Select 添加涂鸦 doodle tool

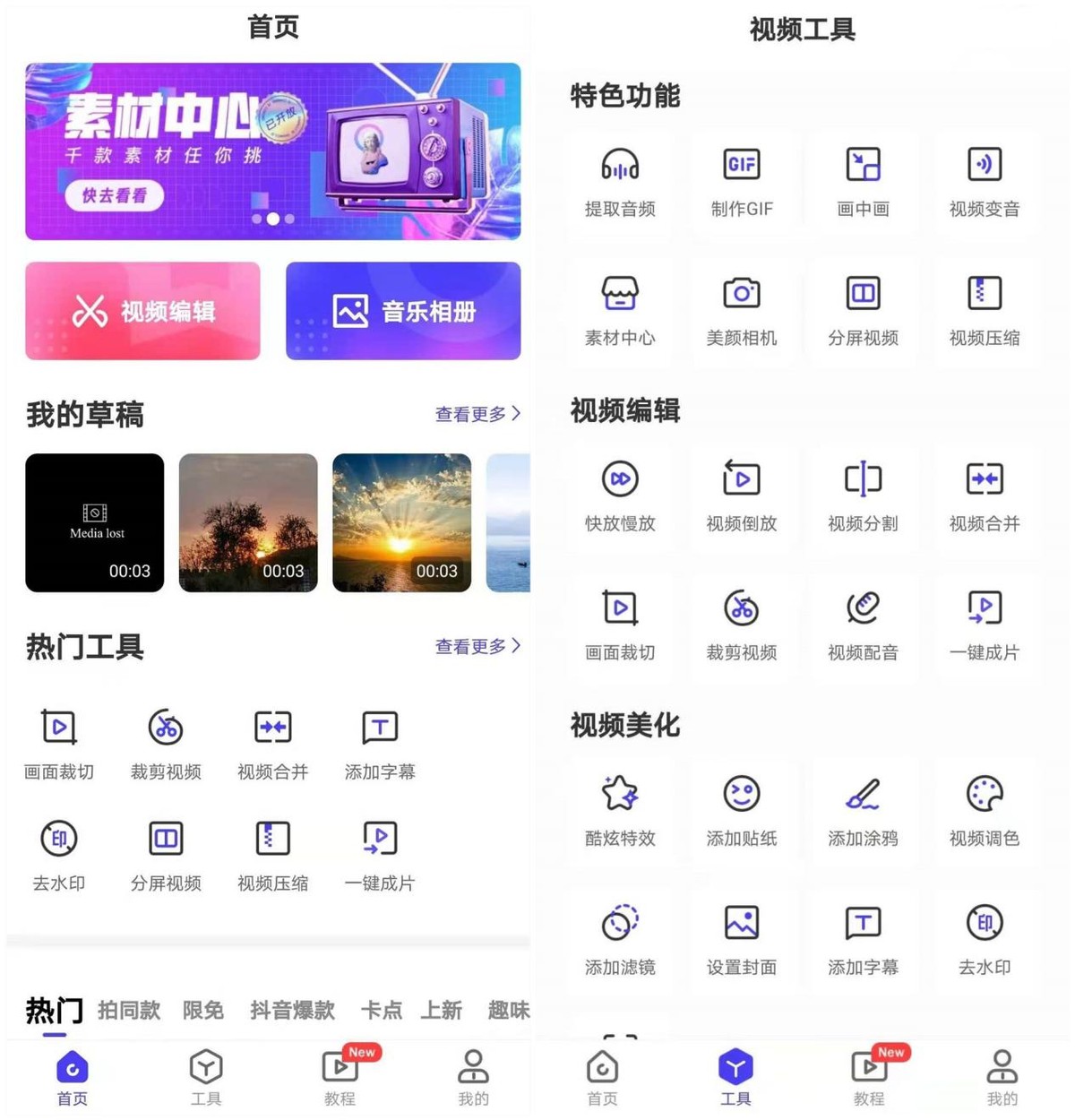[863, 811]
